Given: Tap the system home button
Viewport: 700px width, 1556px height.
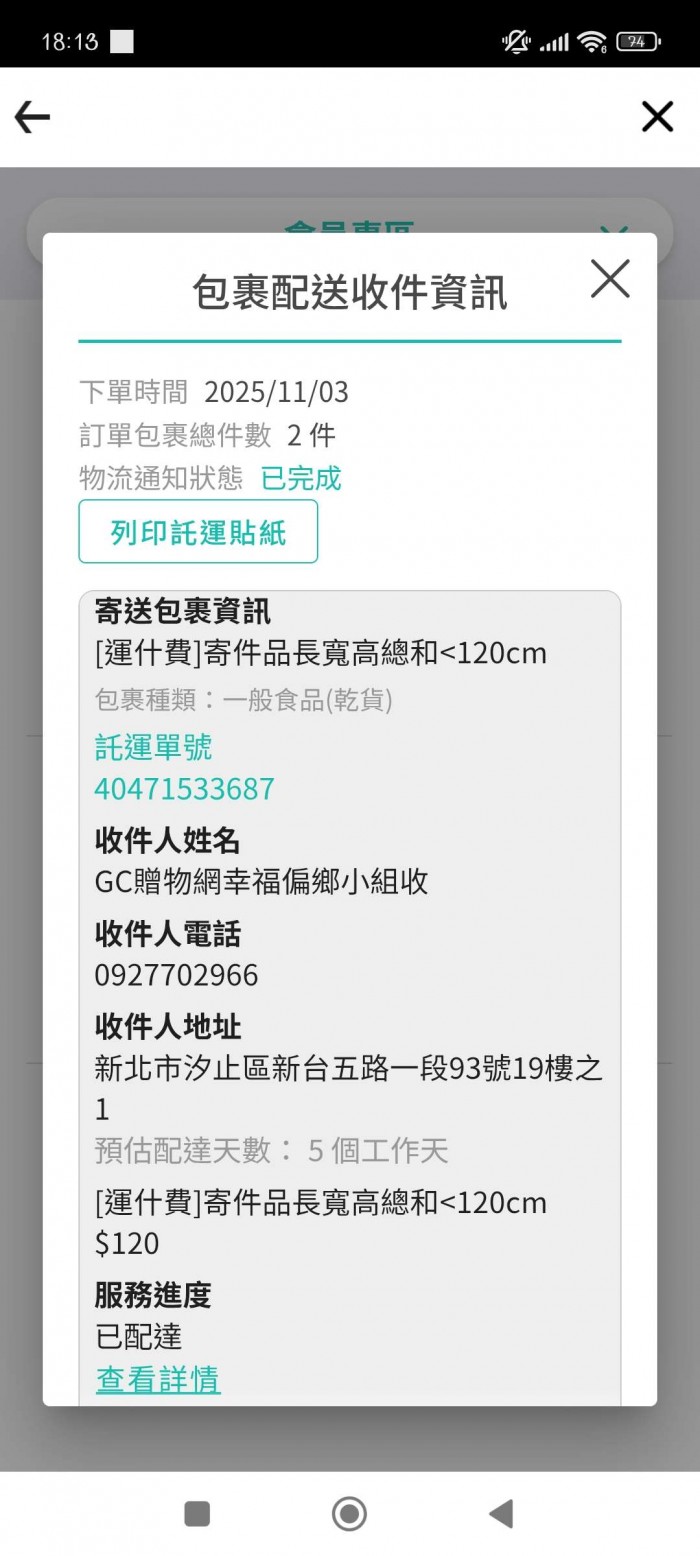Looking at the screenshot, I should pos(349,1513).
